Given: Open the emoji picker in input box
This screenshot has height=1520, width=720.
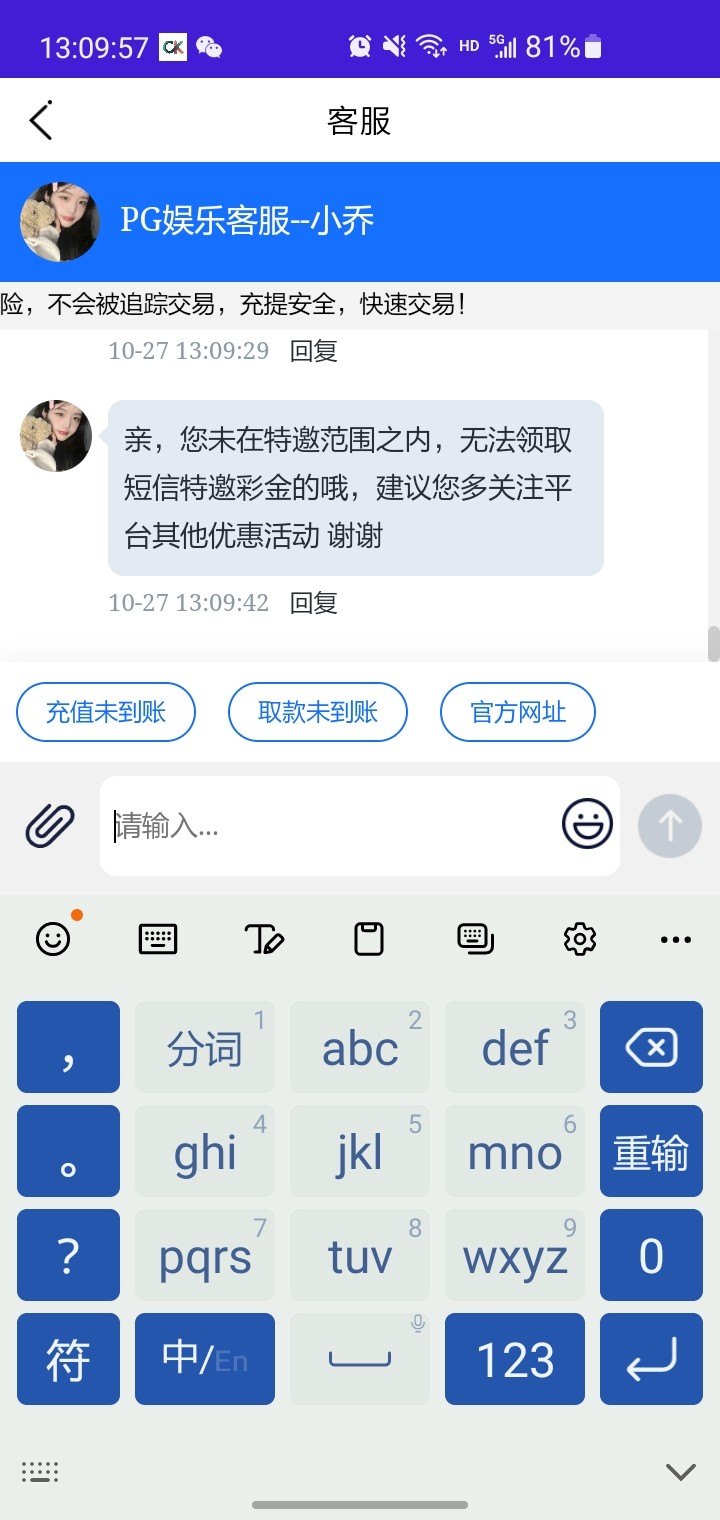Looking at the screenshot, I should 587,825.
